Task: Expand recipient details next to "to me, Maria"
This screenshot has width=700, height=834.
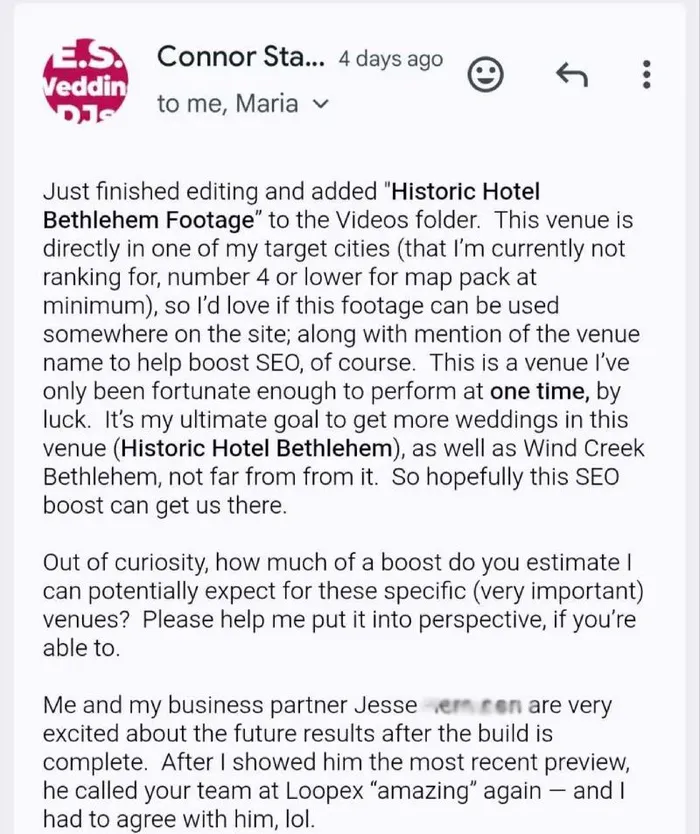Action: (321, 104)
